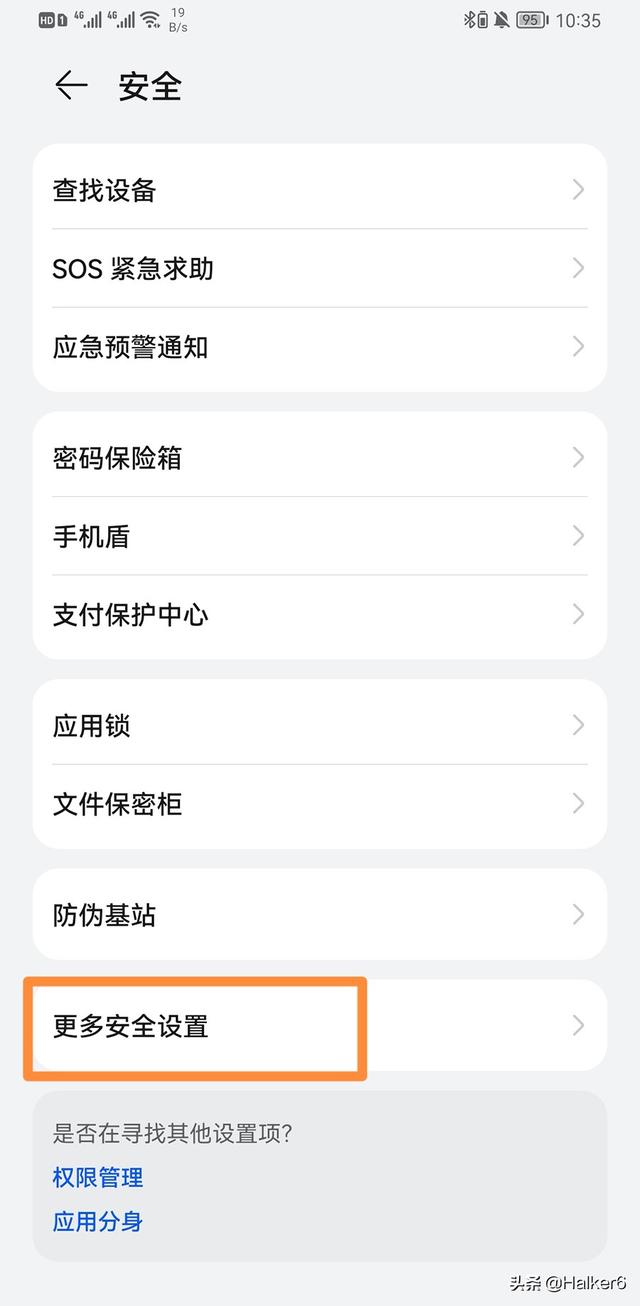The width and height of the screenshot is (640, 1306).
Task: Open 密码保险箱
Action: click(x=320, y=457)
